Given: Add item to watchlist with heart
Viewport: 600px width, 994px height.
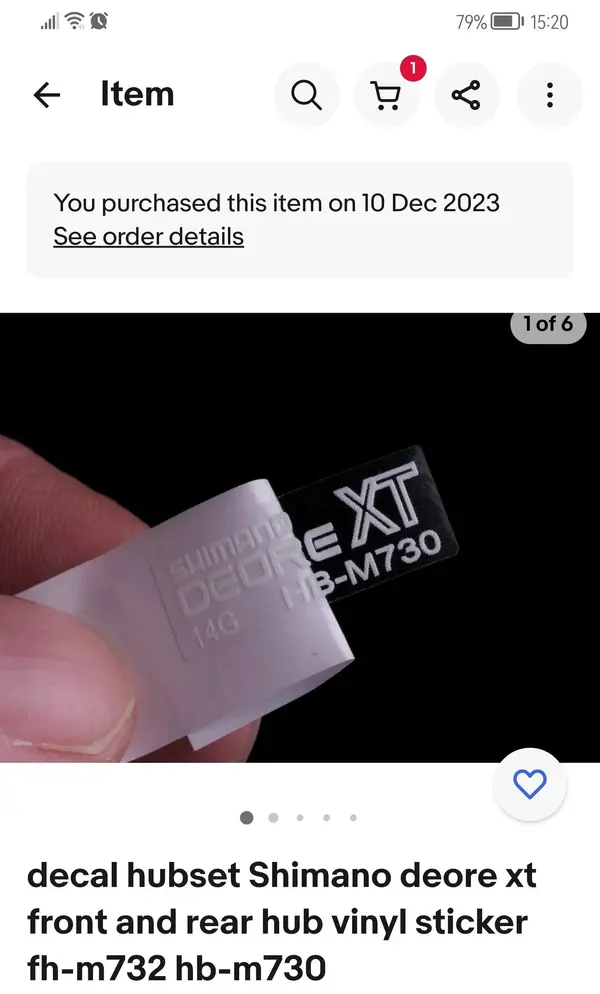Looking at the screenshot, I should (529, 784).
